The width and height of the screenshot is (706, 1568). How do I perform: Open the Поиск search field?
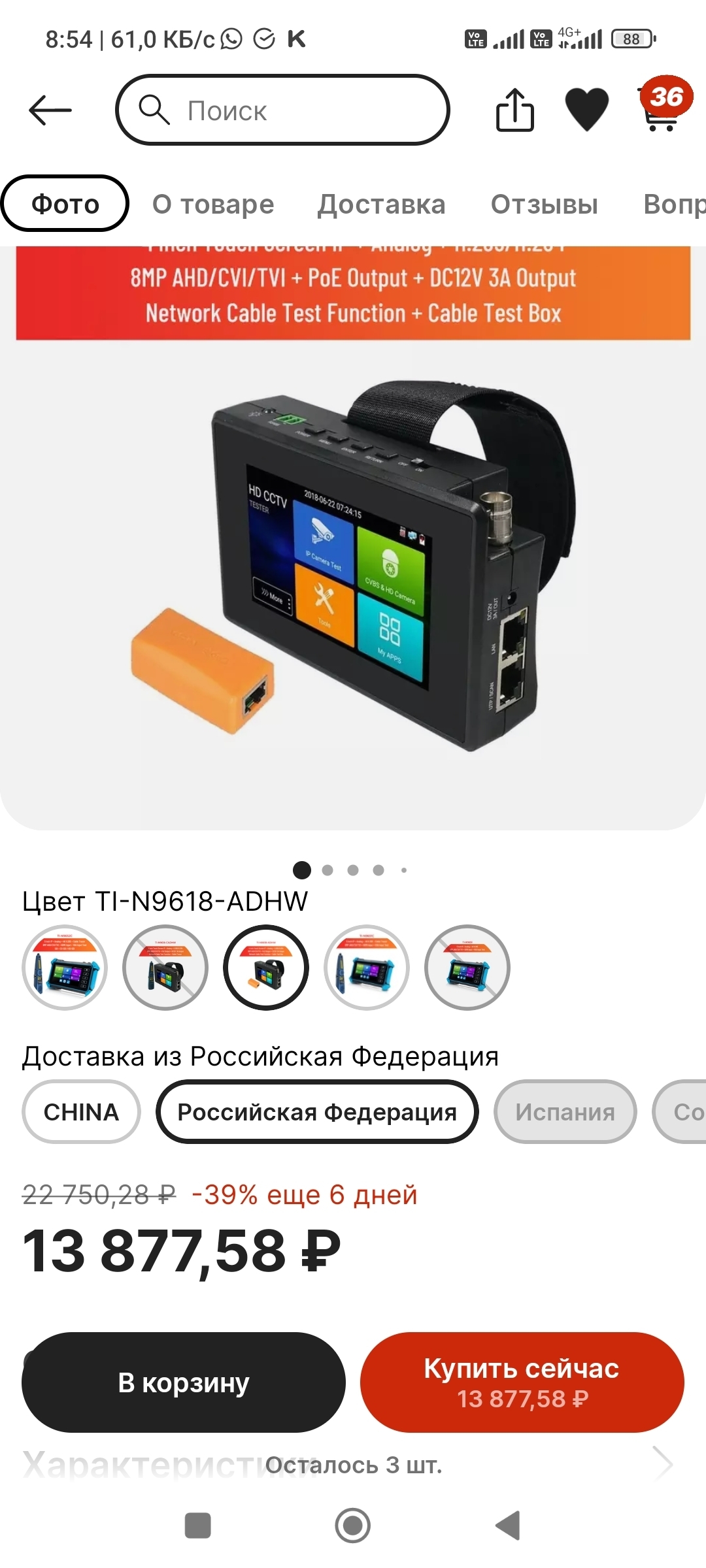[282, 110]
